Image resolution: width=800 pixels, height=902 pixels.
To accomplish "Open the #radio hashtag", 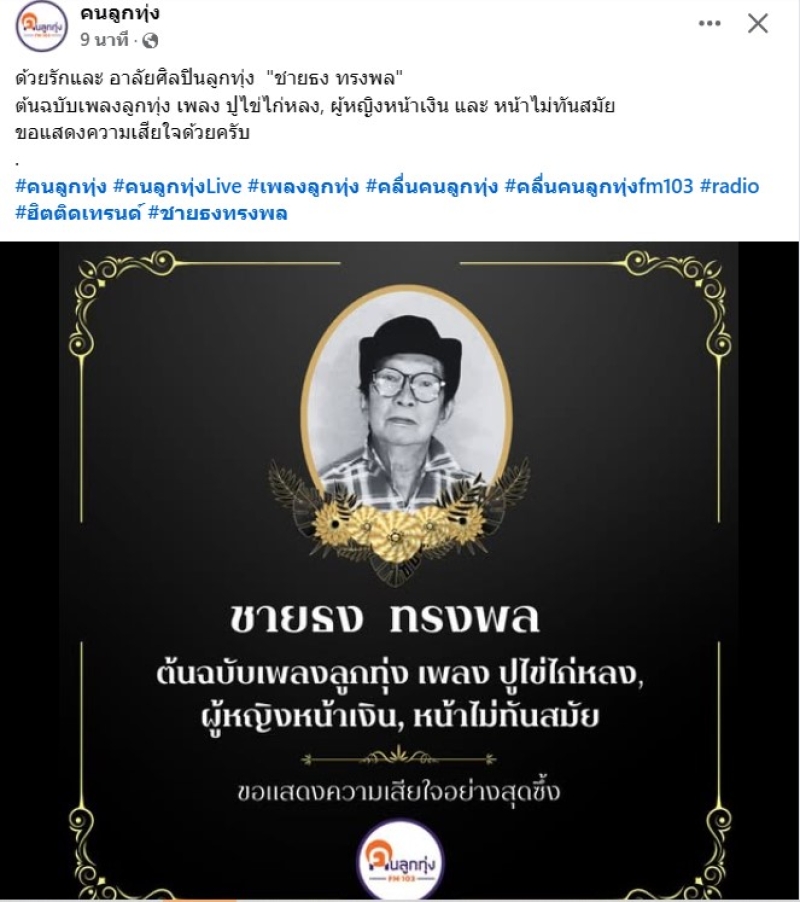I will tap(729, 186).
